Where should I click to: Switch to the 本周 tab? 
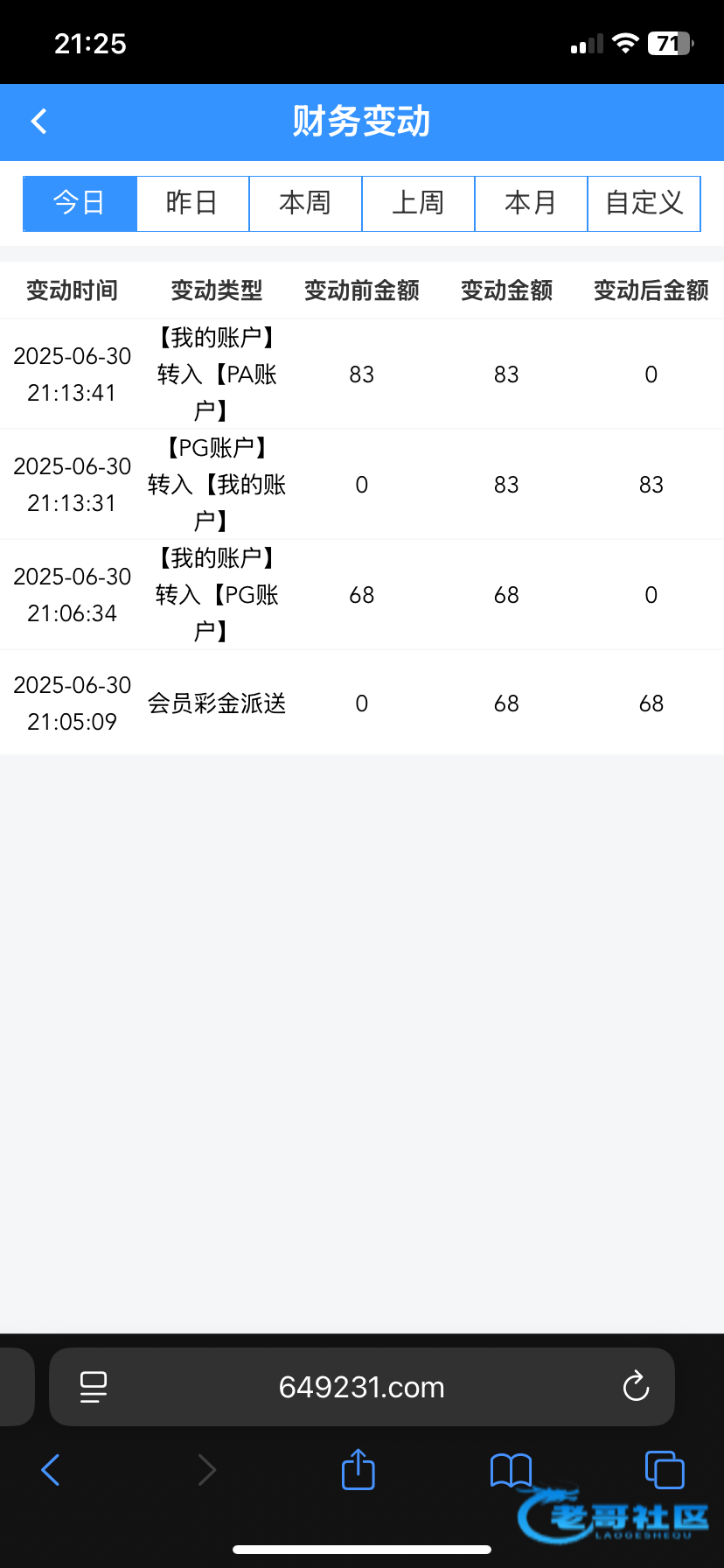click(305, 204)
